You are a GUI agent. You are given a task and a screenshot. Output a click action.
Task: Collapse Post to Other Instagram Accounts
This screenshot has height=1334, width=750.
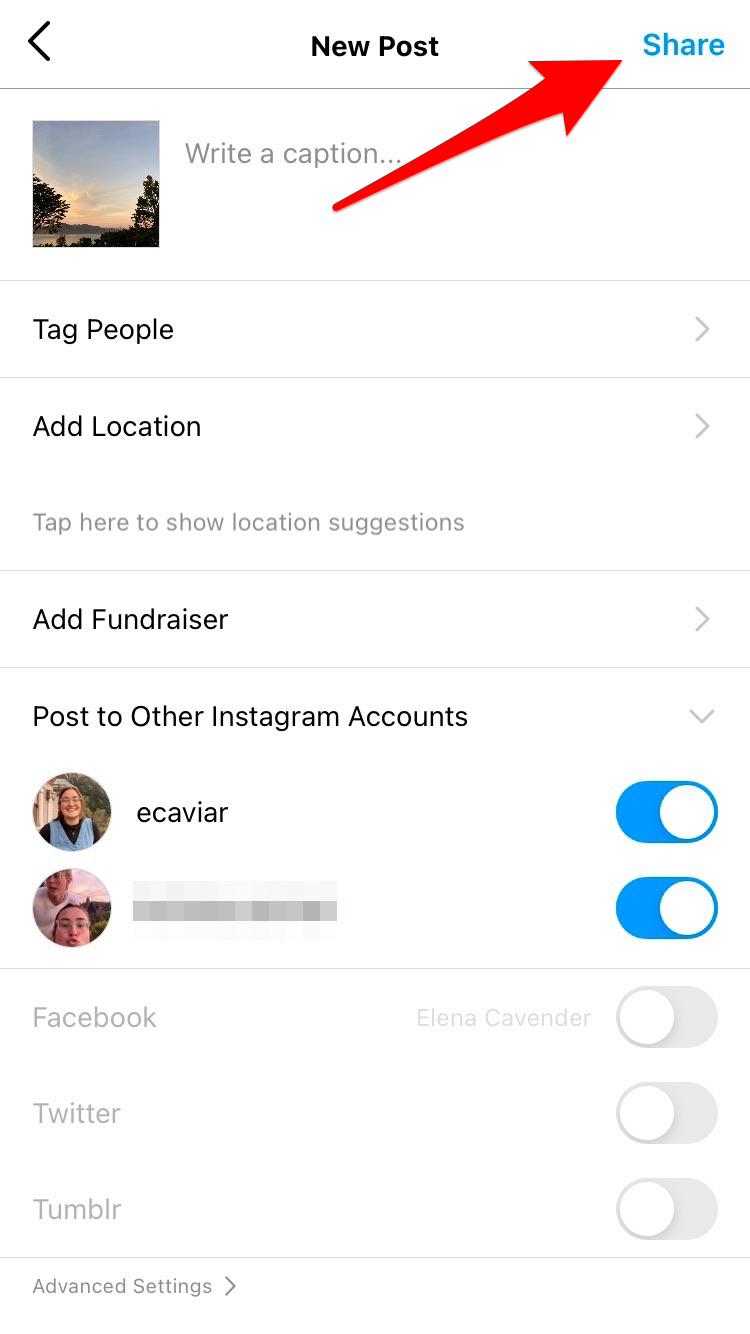(x=702, y=716)
